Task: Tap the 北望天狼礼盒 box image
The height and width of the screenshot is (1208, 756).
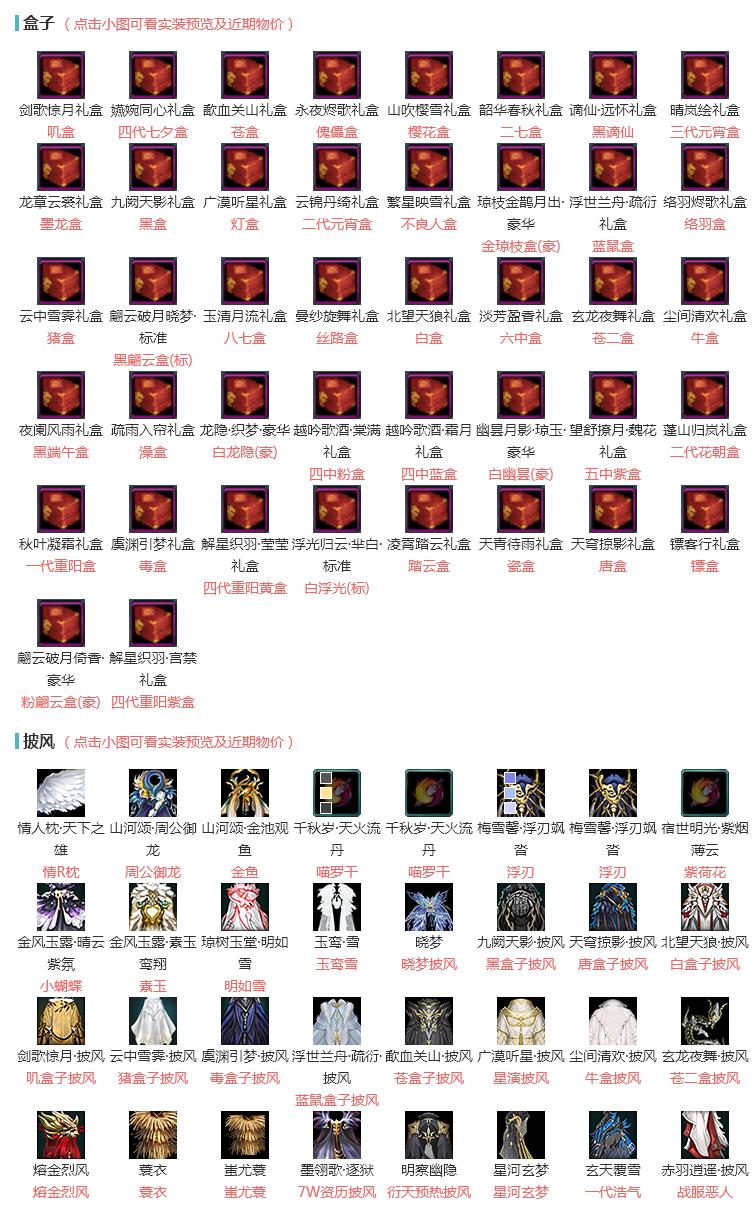Action: coord(429,281)
